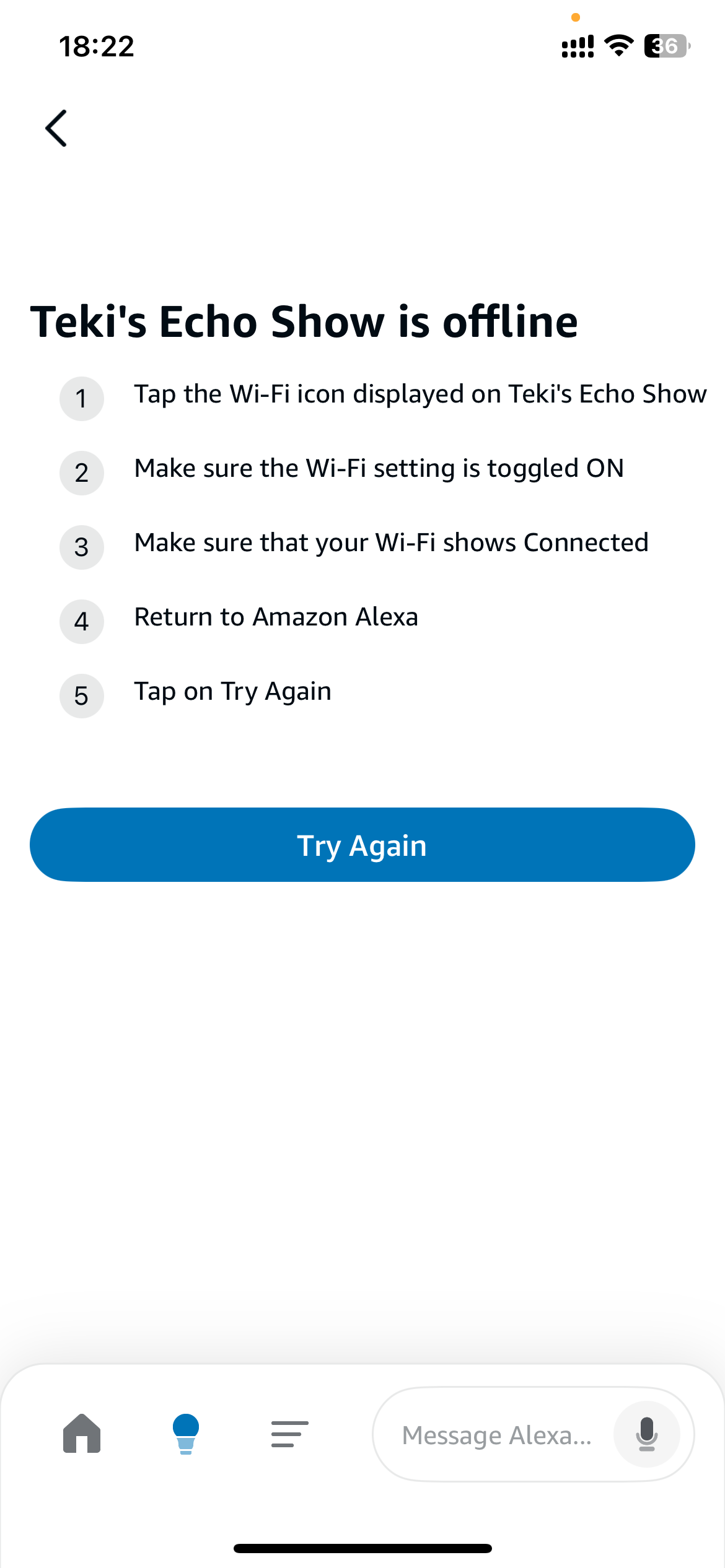Activate the microphone for voice input

tap(647, 1434)
